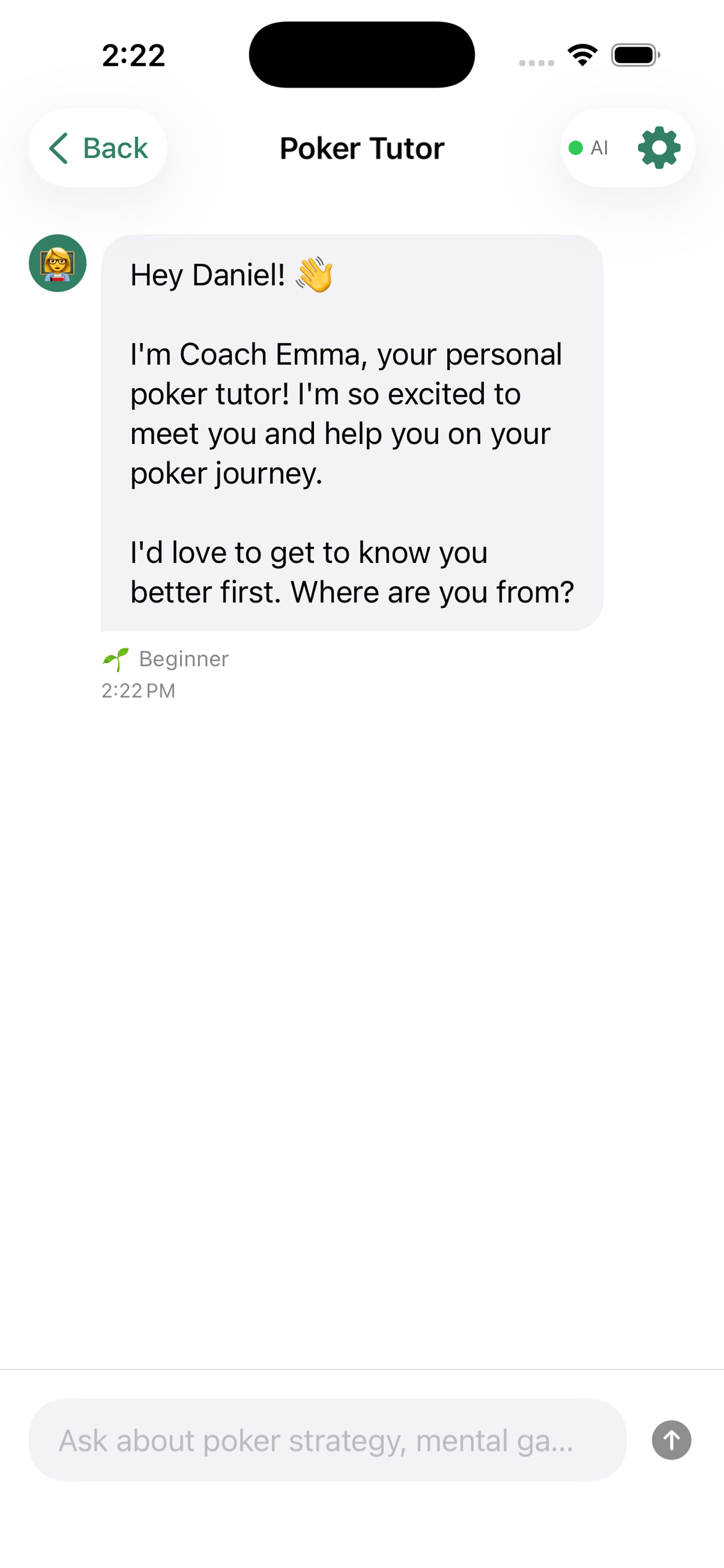
Task: Open the settings gear
Action: [658, 148]
